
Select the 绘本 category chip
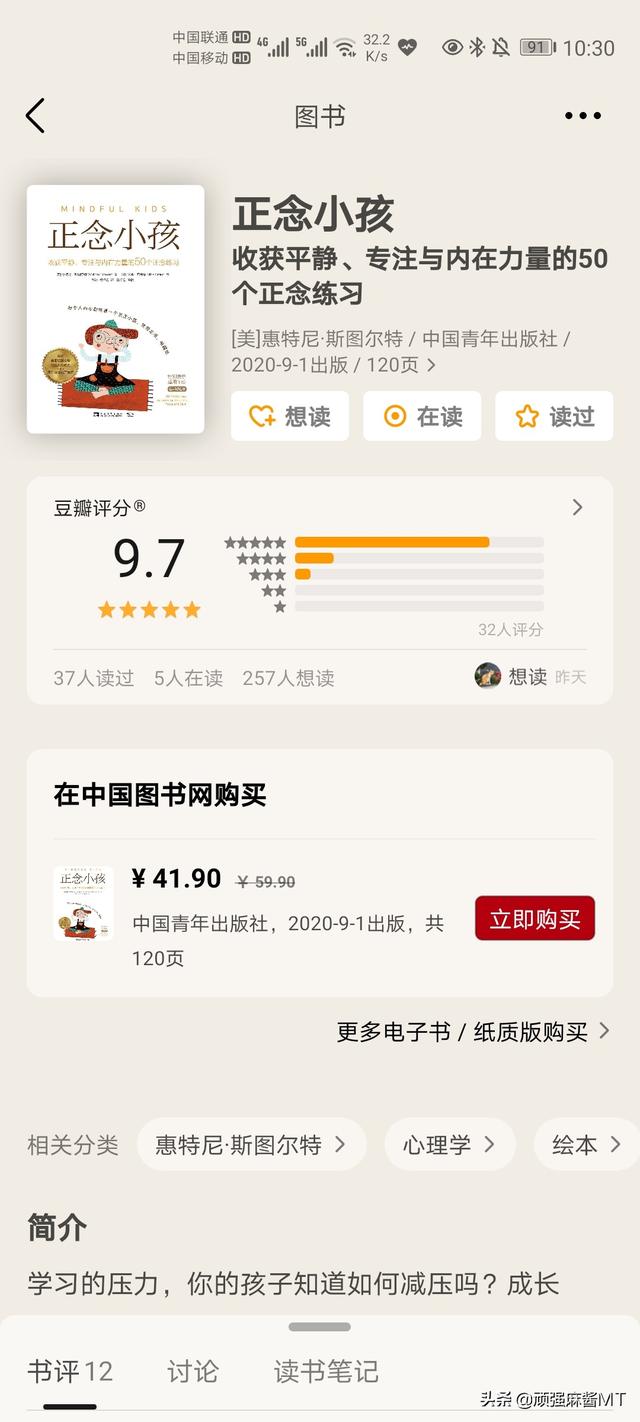click(x=586, y=1145)
